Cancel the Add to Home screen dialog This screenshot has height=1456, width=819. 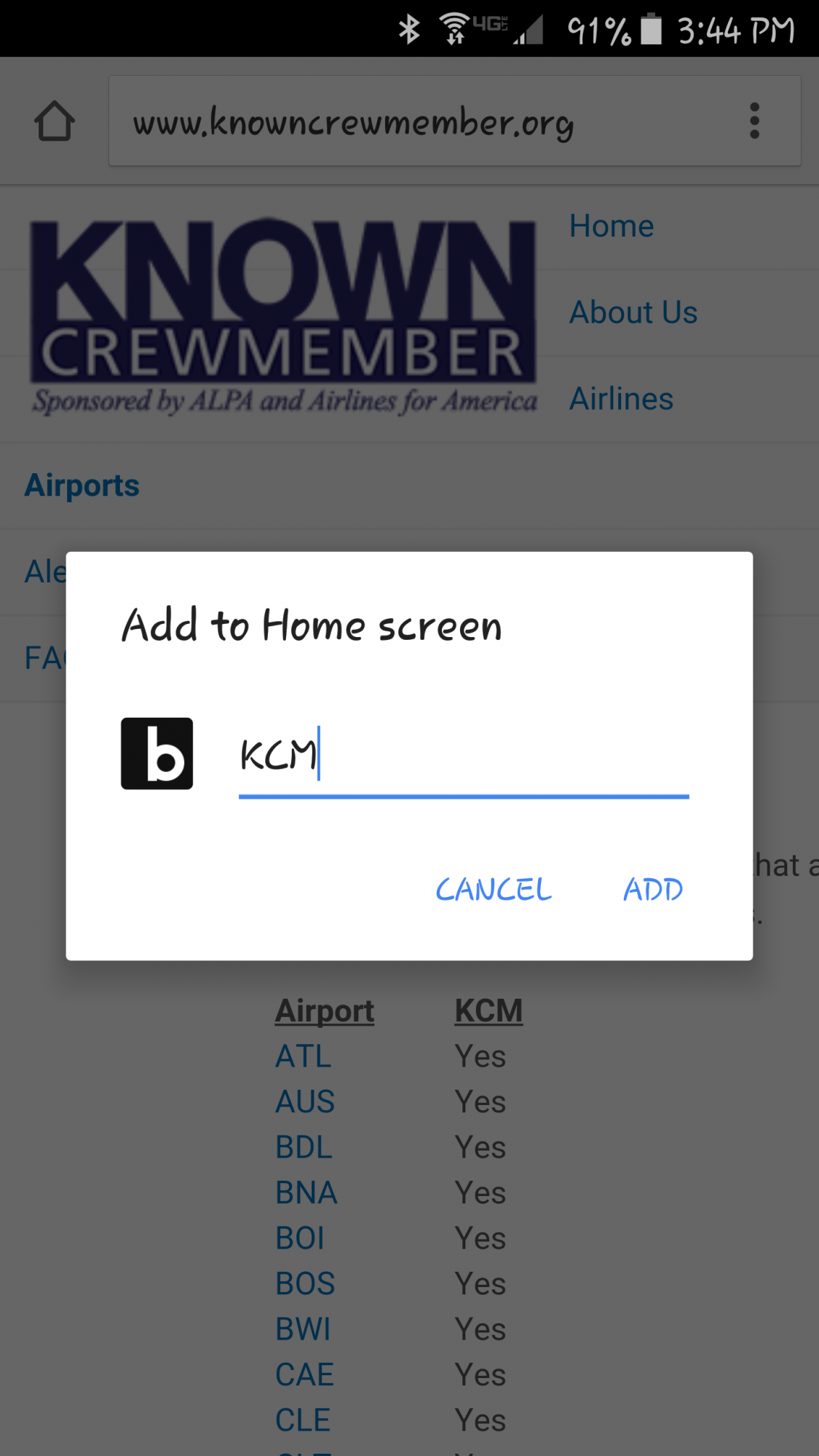(494, 890)
